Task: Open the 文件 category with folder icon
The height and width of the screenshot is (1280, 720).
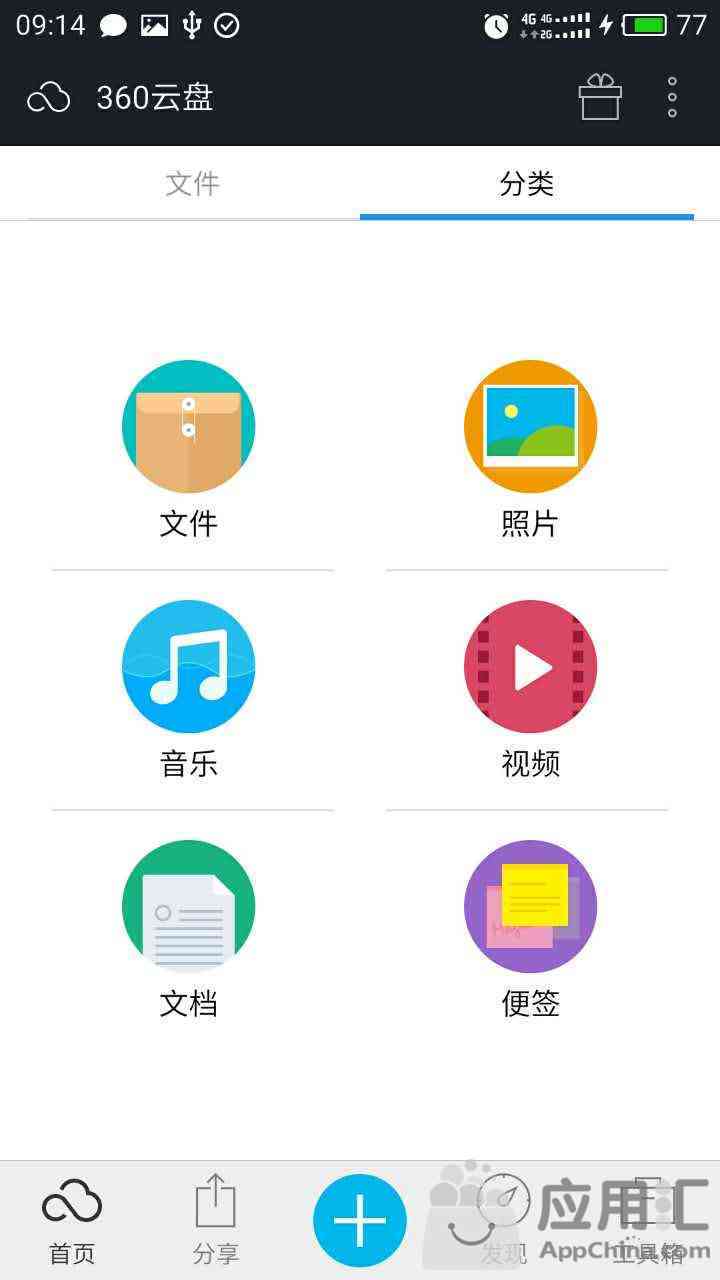Action: point(189,450)
